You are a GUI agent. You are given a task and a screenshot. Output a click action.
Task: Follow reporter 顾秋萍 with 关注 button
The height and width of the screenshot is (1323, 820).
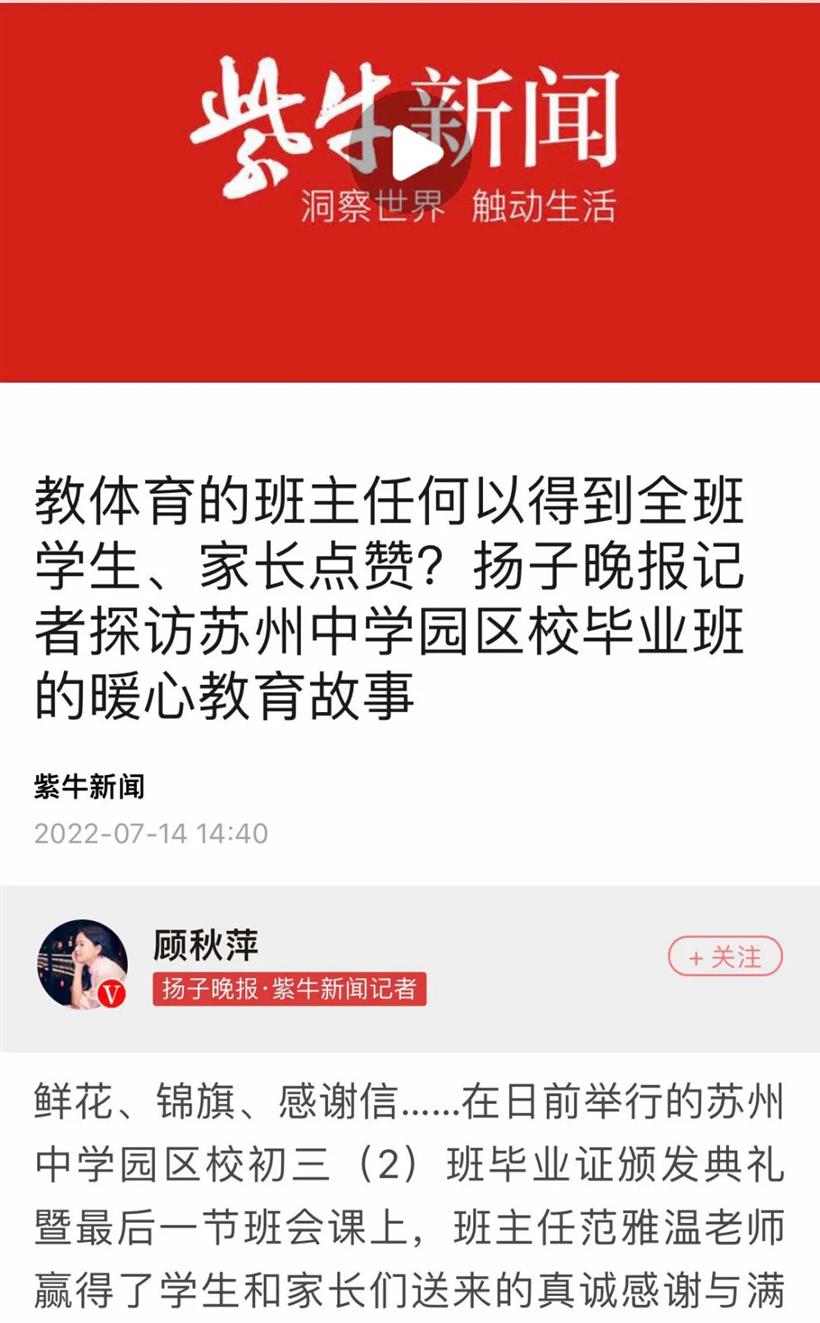point(725,957)
